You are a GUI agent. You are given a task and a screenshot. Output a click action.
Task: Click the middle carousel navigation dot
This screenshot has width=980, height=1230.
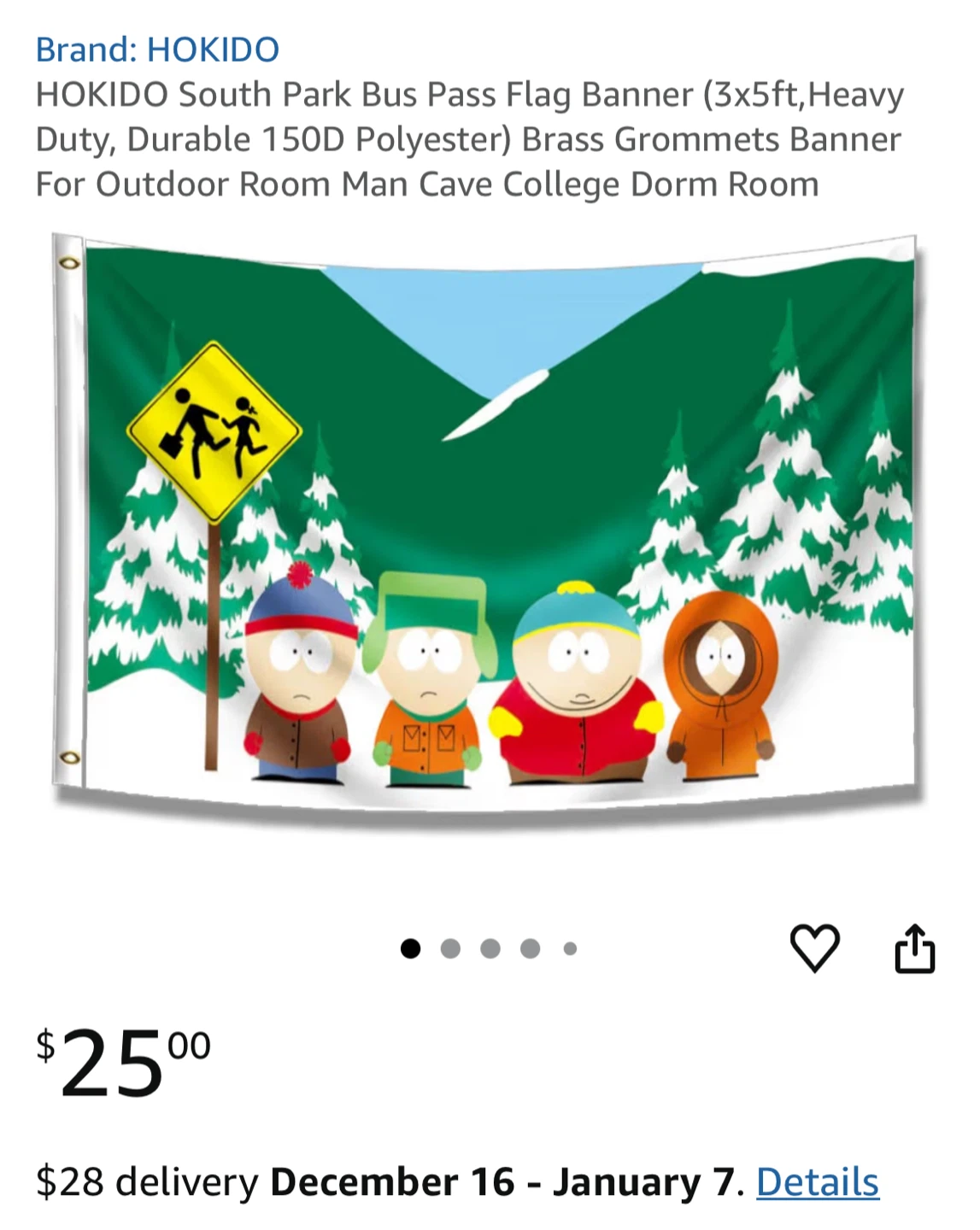490,946
